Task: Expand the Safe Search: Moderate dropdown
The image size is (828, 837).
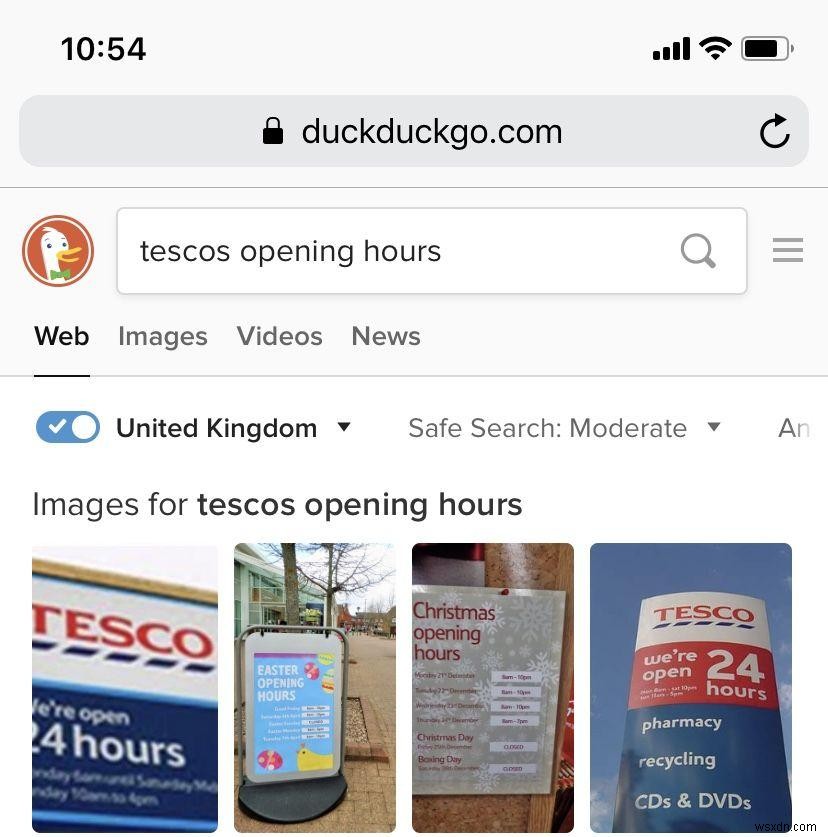Action: [x=564, y=428]
